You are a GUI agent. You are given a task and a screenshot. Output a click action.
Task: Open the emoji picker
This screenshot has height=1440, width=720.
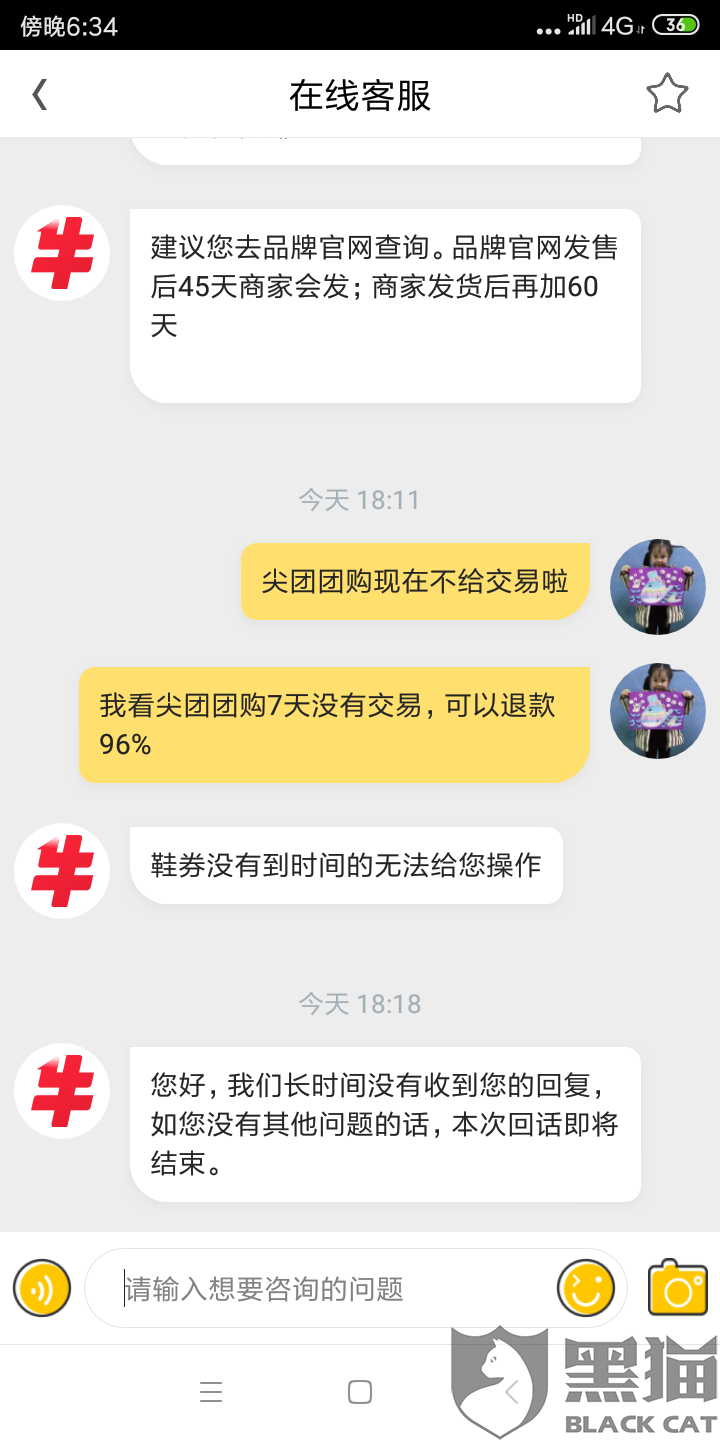tap(586, 1288)
